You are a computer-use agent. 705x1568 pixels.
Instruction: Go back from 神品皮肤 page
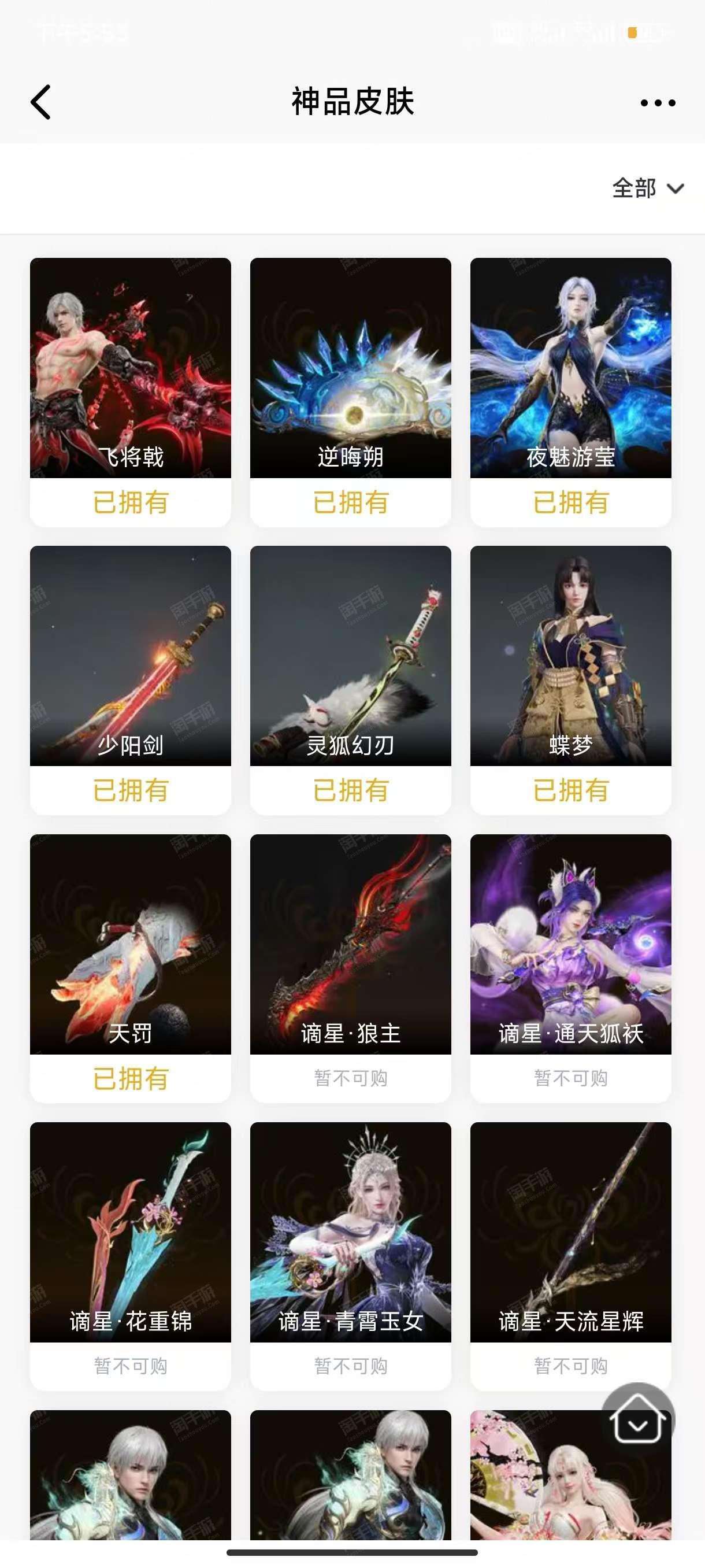click(41, 102)
